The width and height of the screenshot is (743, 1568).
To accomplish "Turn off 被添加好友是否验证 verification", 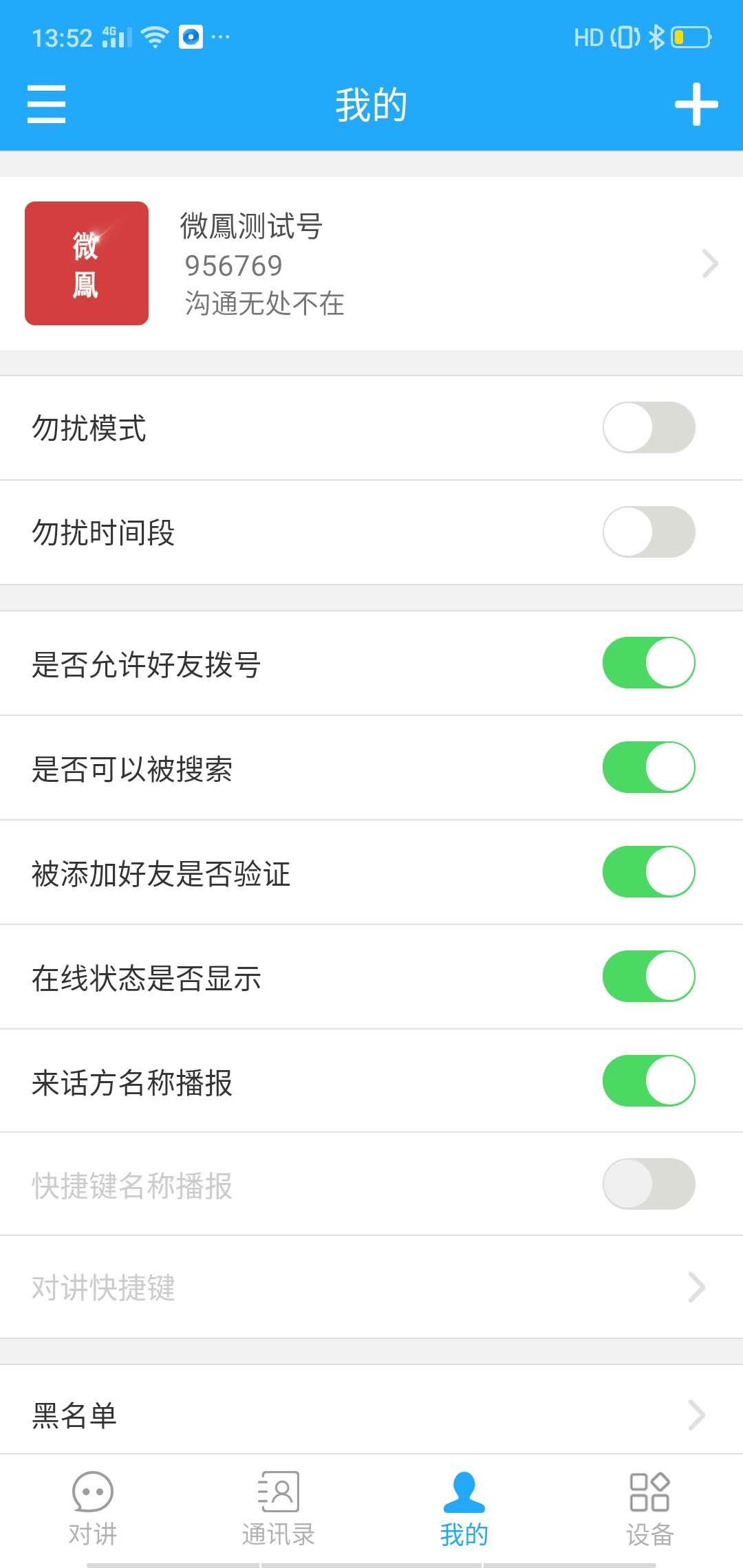I will coord(647,872).
